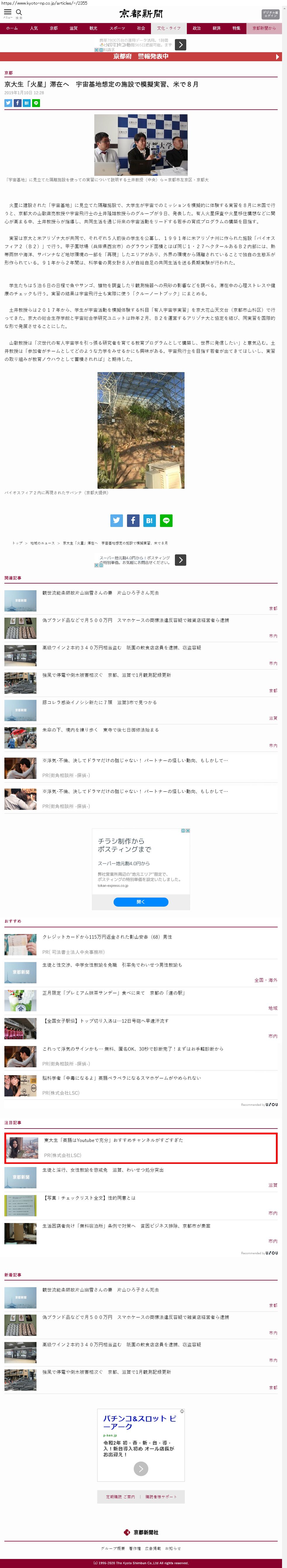The image size is (287, 1568).
Task: Open the 購読者様サポート link
Action: tap(161, 1496)
